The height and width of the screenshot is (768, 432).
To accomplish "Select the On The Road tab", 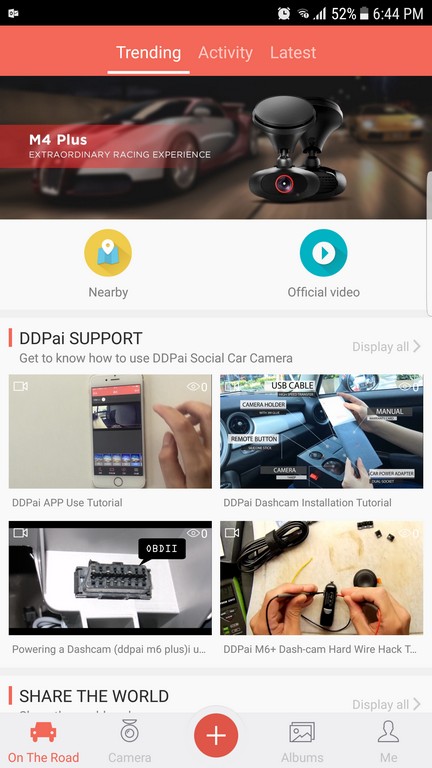I will (x=43, y=741).
